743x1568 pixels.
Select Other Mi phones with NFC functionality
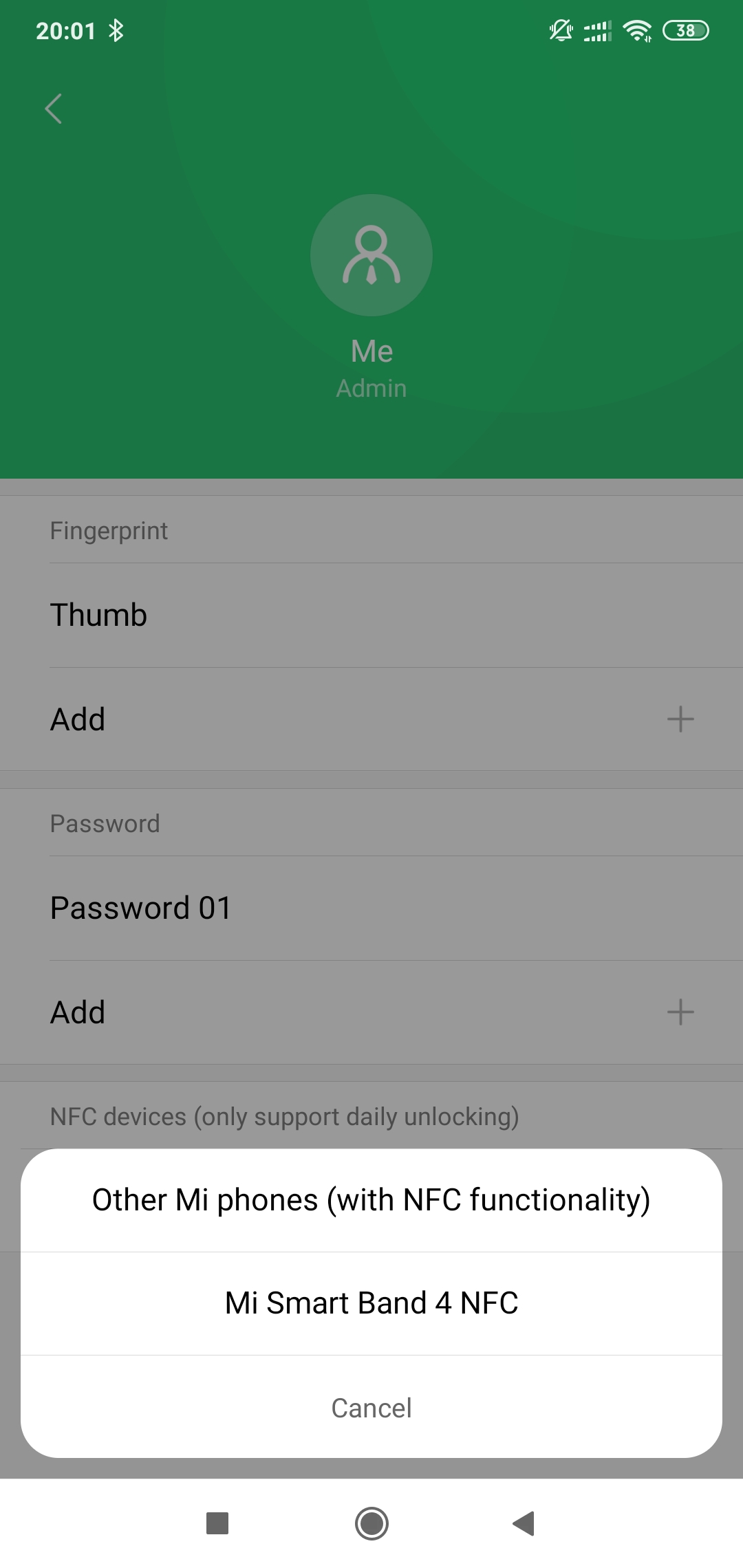(371, 1200)
